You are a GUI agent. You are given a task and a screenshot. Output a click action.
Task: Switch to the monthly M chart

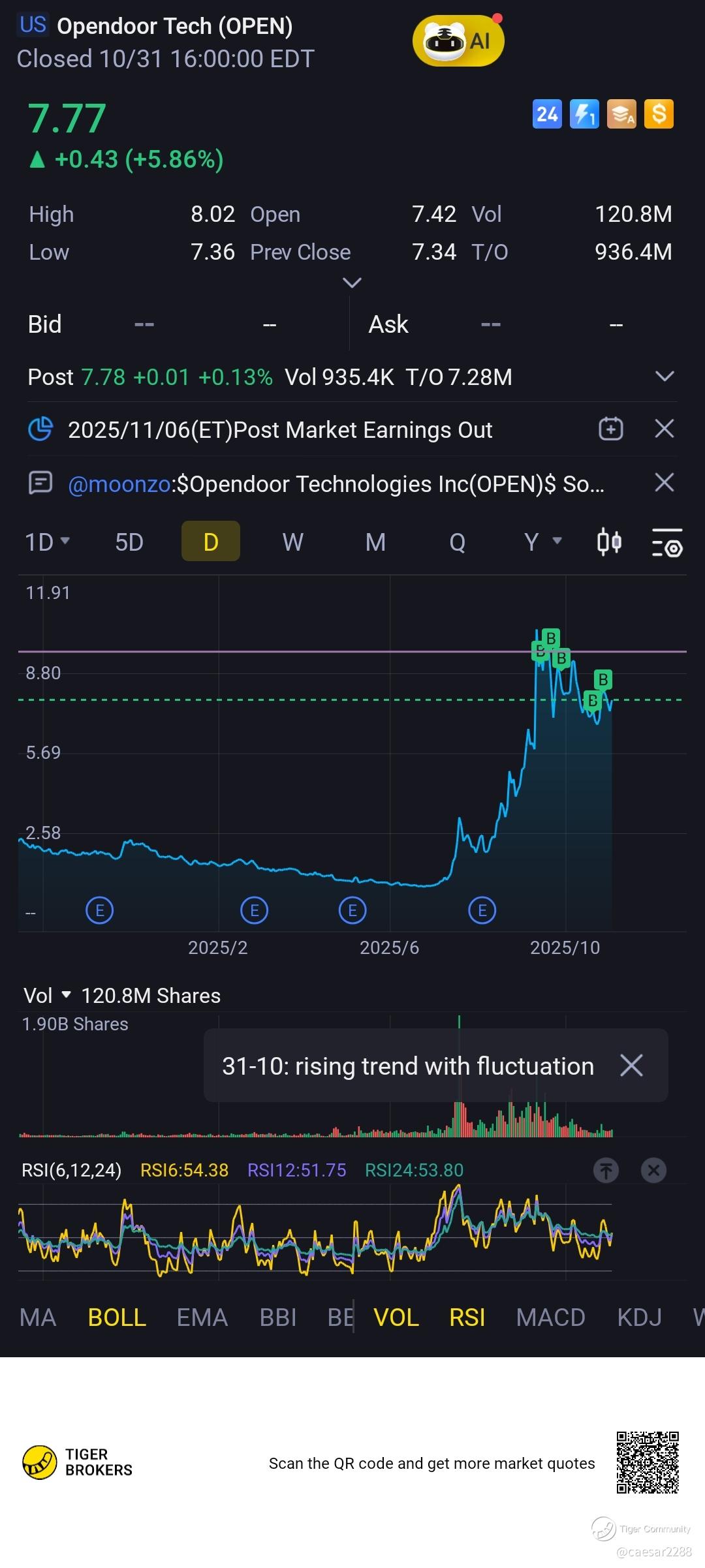(x=375, y=542)
